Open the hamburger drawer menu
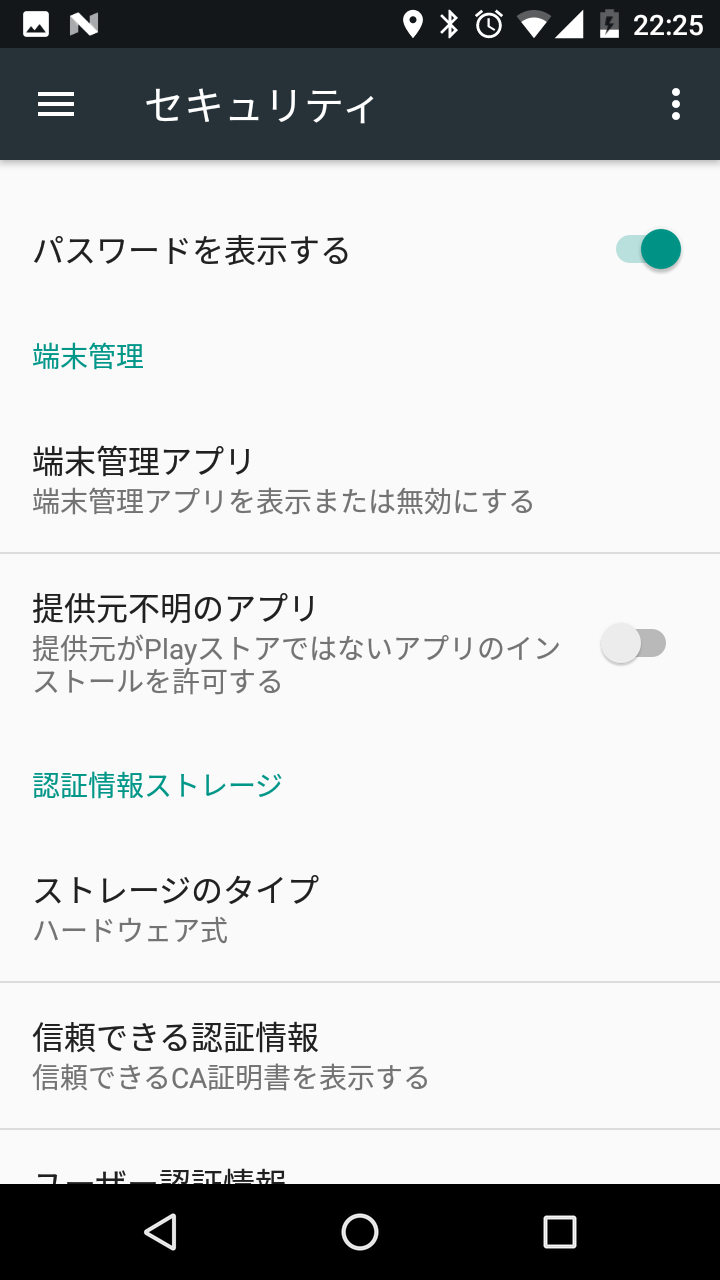 point(56,104)
